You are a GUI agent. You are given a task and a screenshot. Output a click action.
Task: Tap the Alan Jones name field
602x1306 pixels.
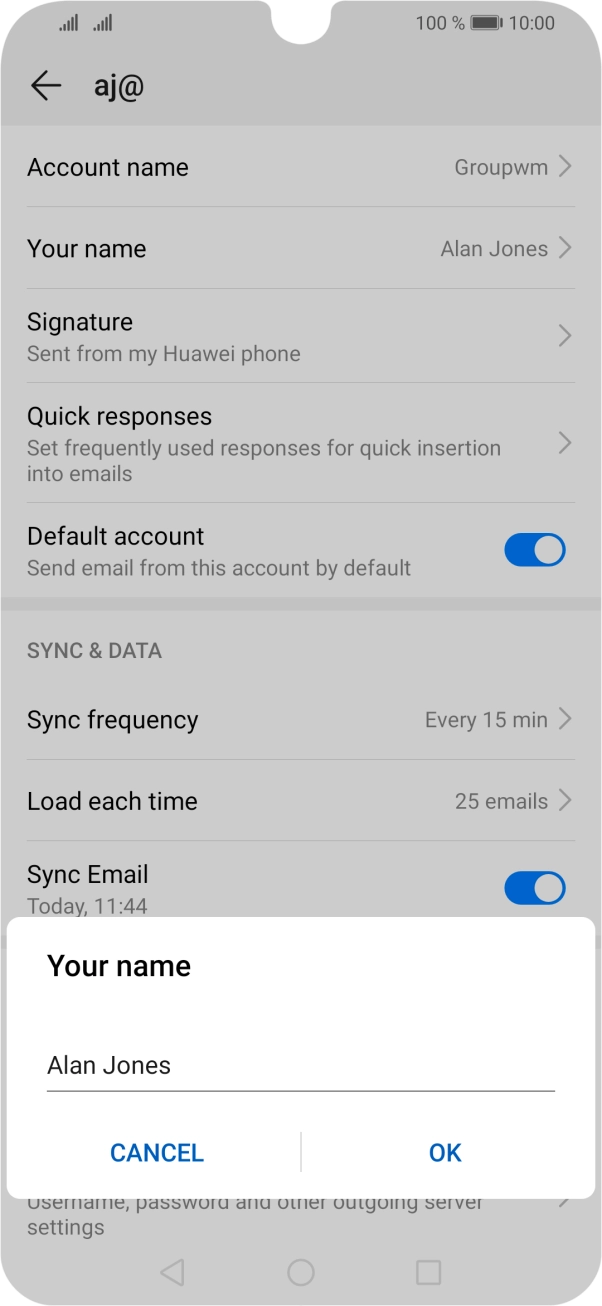(x=300, y=1066)
